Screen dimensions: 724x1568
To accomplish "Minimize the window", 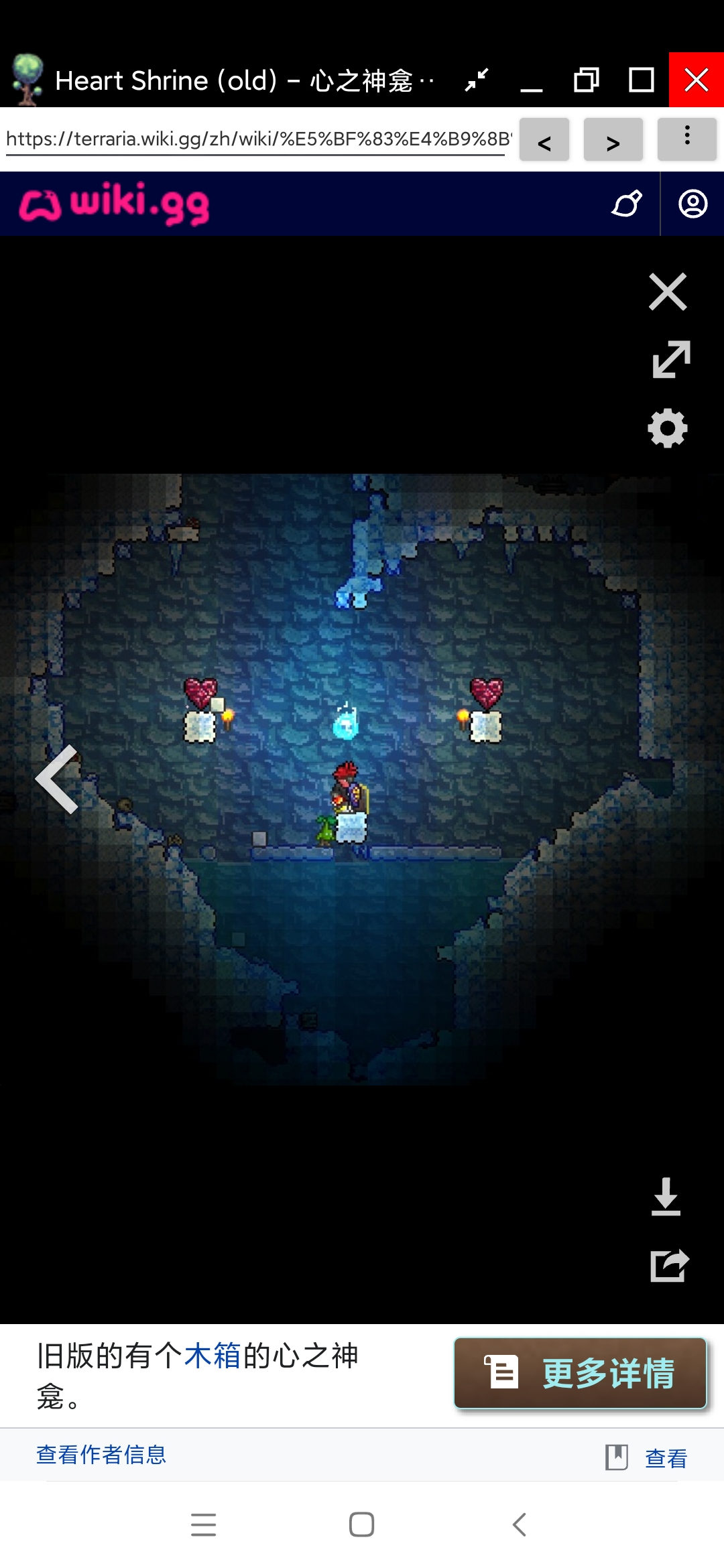I will [532, 80].
